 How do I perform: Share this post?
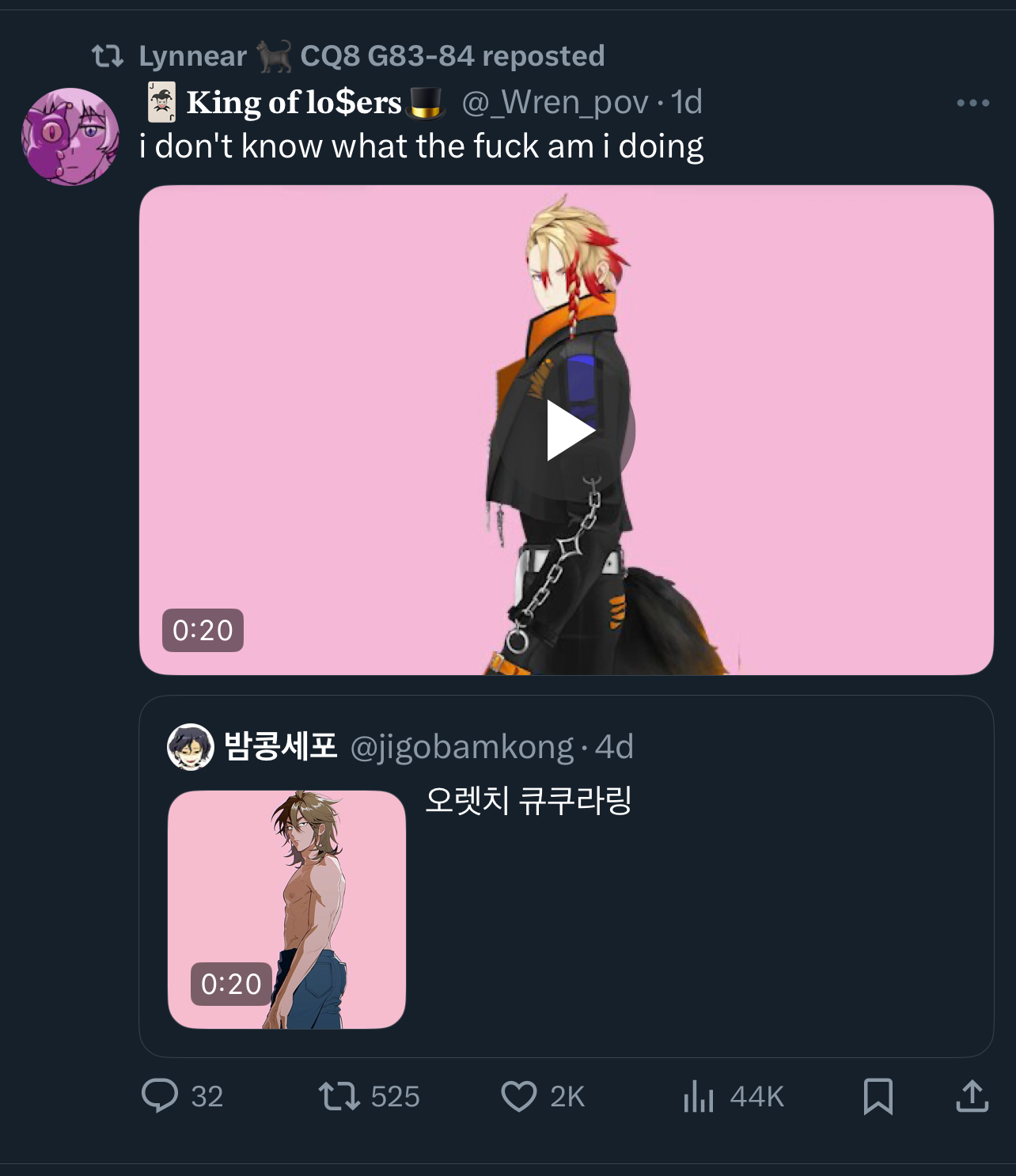972,1096
